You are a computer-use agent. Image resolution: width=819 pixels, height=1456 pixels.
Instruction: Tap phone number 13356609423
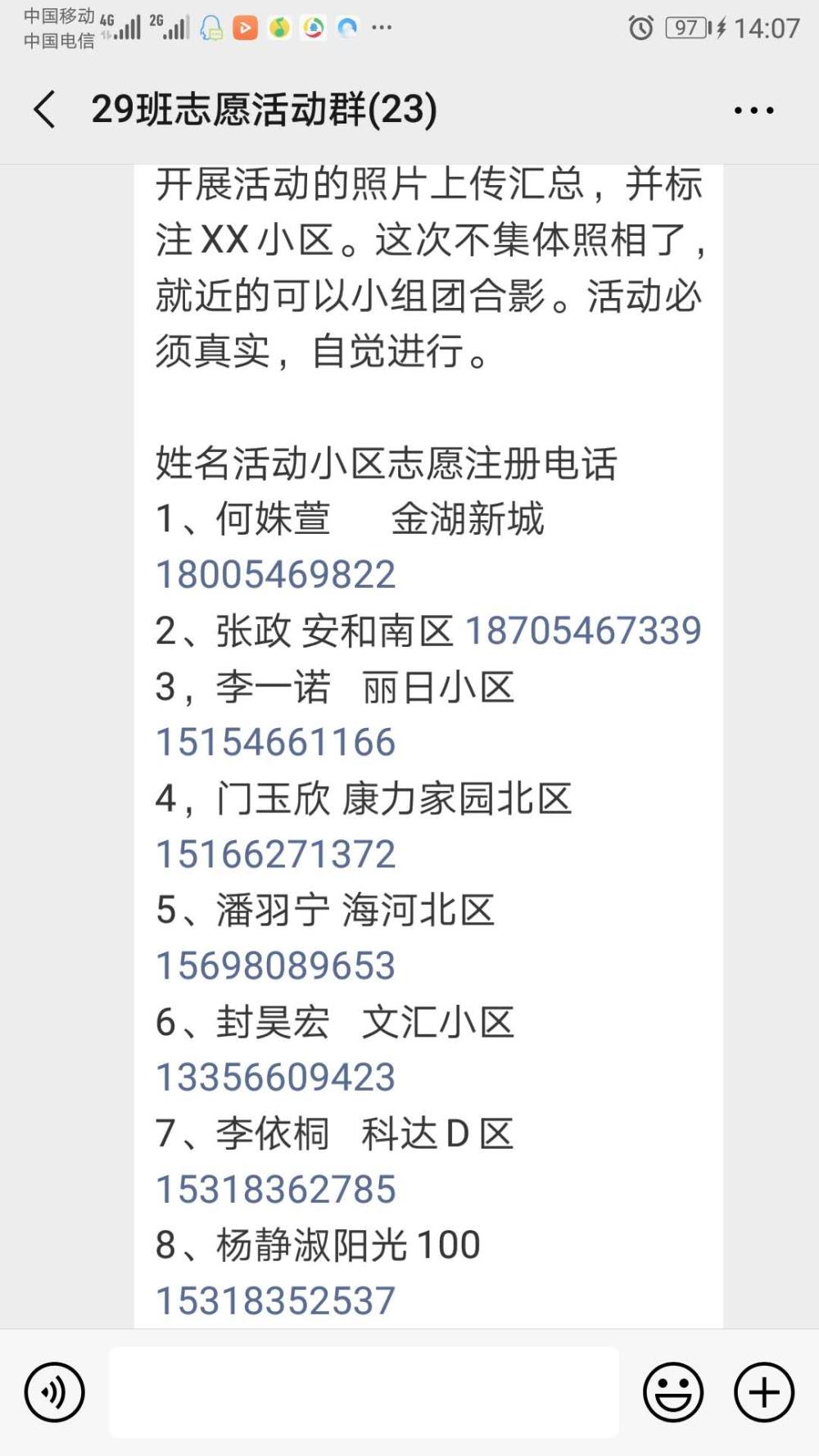point(276,1078)
